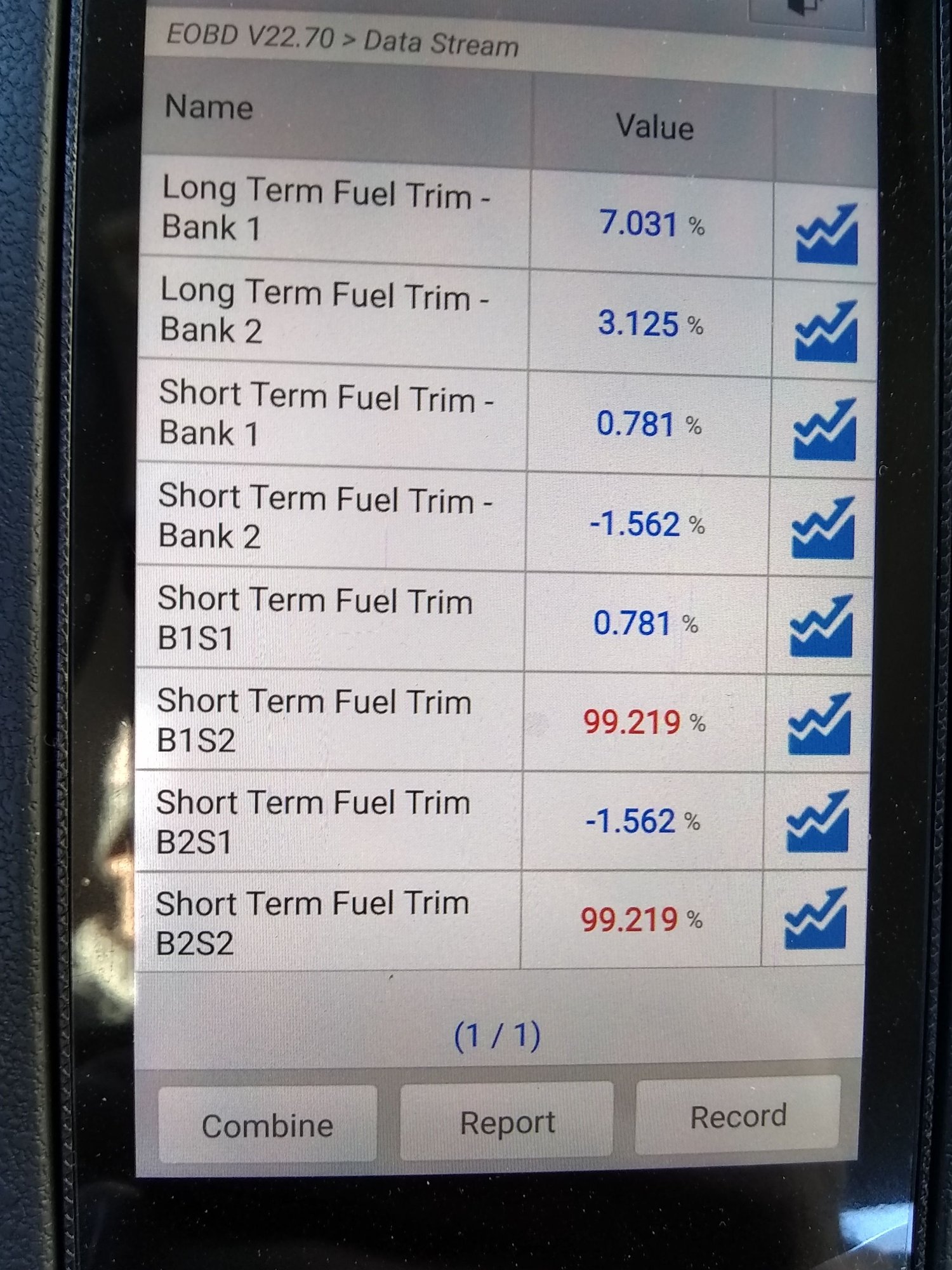Start recording with the Record button
The image size is (952, 1270).
[x=738, y=1116]
